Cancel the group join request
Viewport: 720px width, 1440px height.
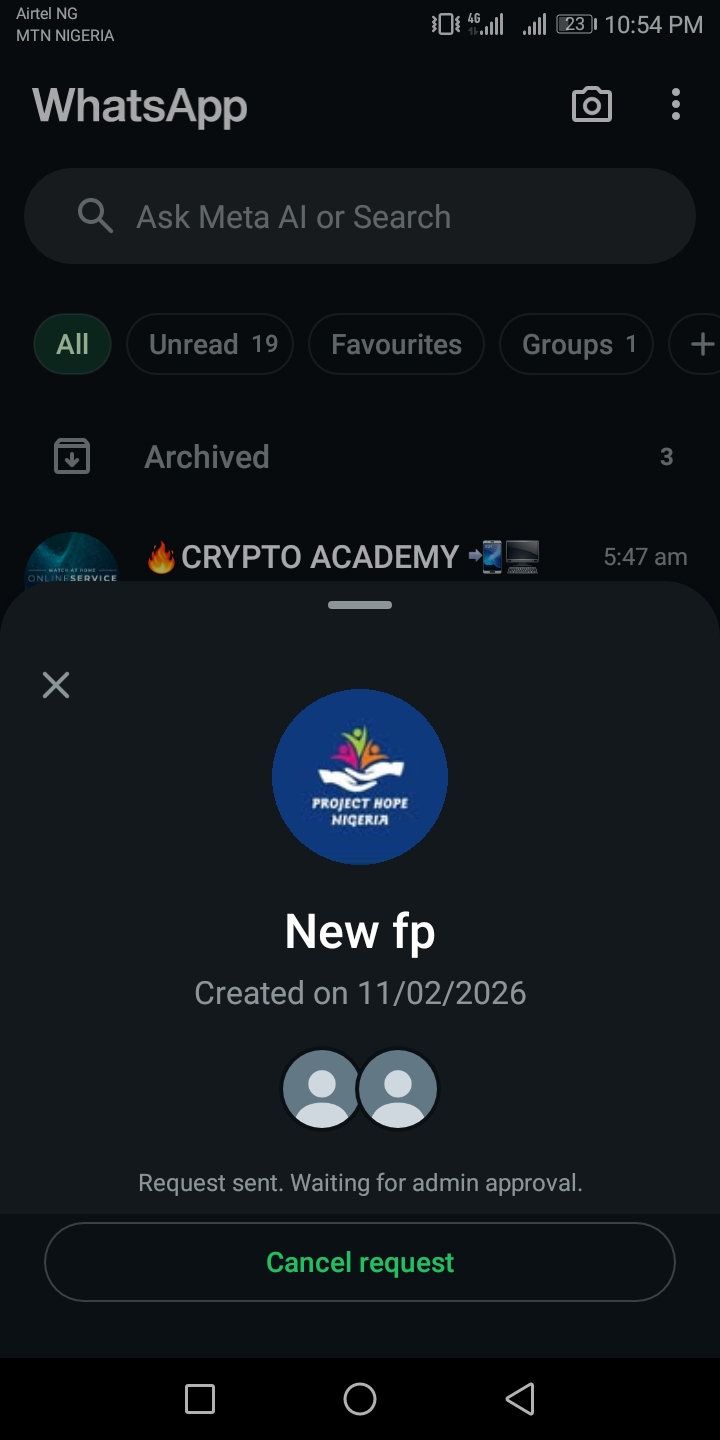(360, 1262)
